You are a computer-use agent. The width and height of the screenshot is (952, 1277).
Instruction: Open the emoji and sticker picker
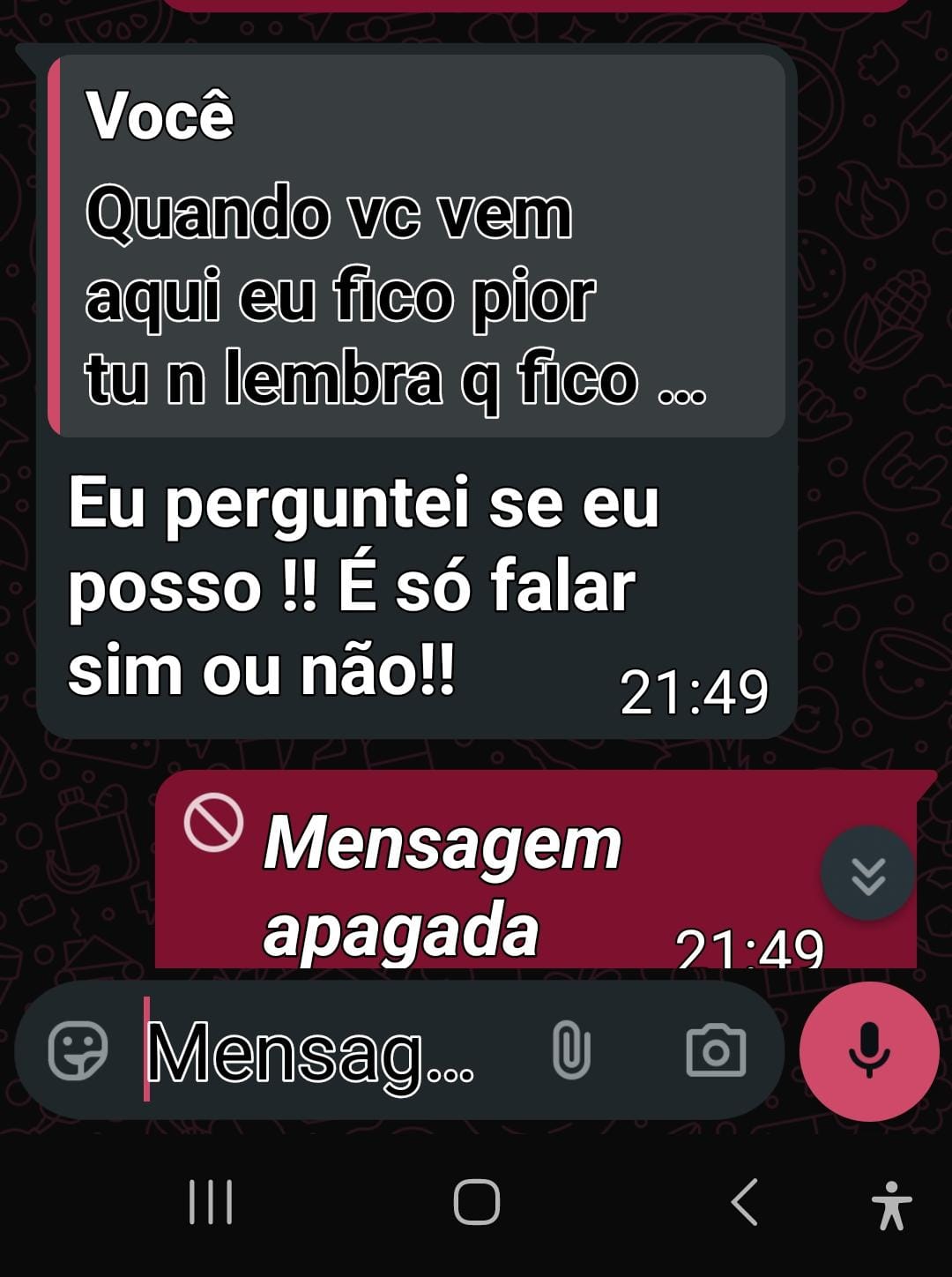tap(78, 1050)
